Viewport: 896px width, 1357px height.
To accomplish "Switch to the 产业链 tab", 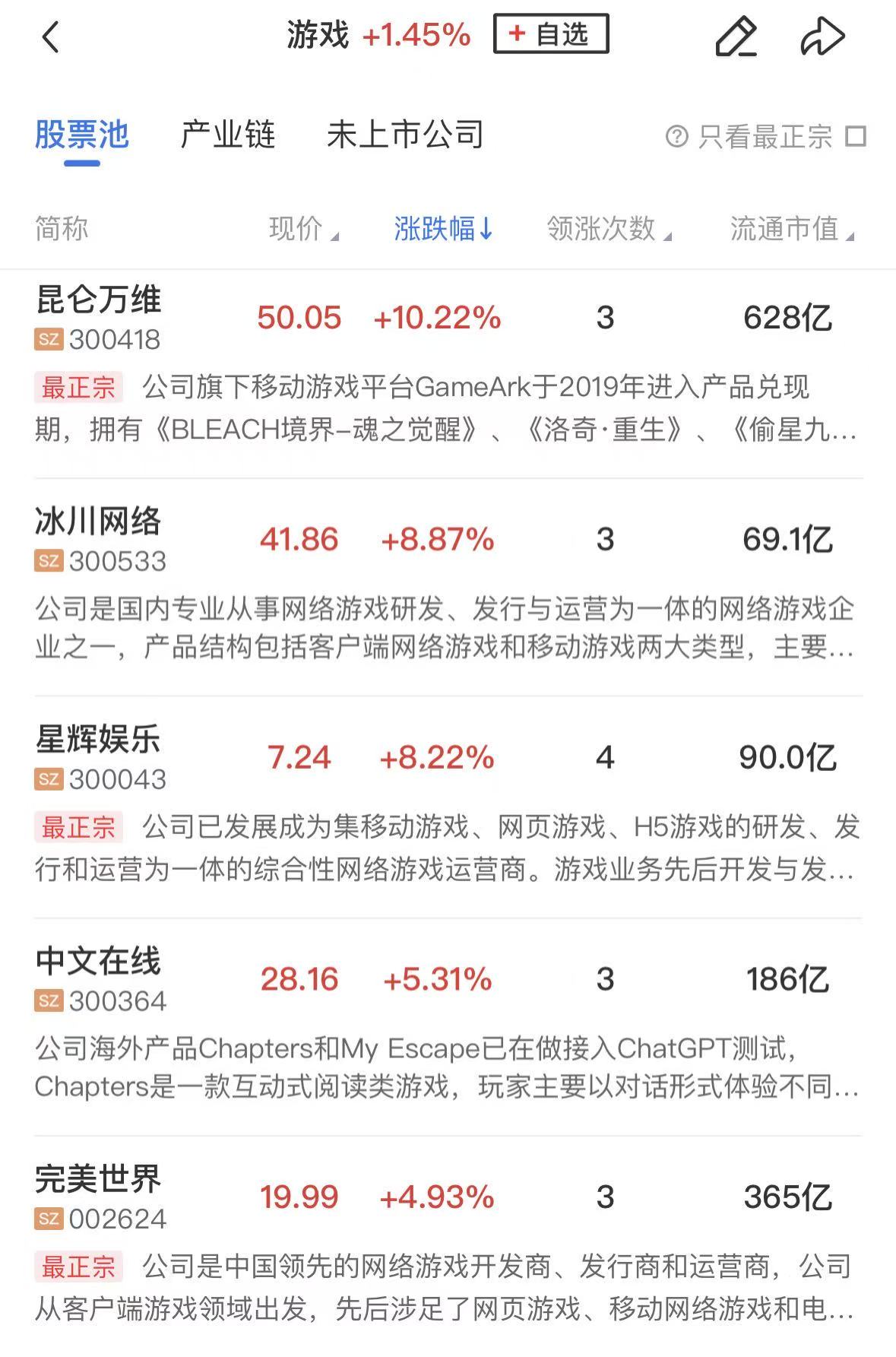I will click(227, 135).
